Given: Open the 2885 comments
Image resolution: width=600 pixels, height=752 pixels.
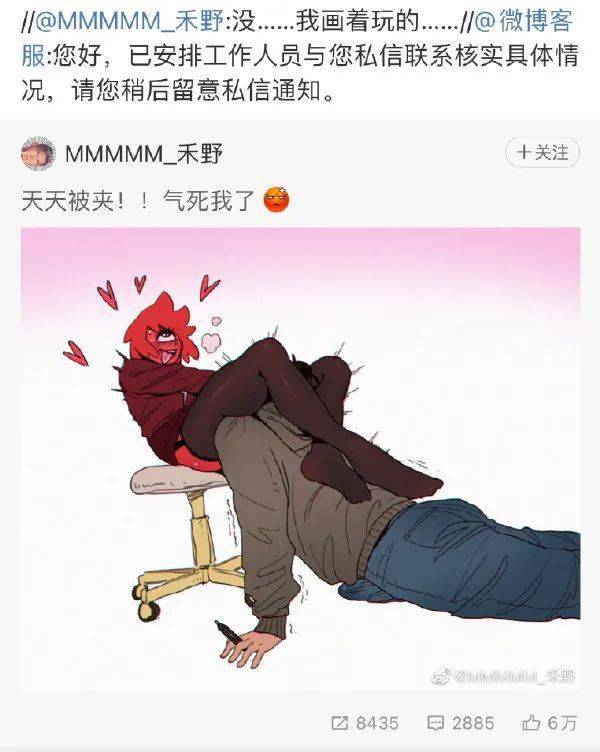Looking at the screenshot, I should point(460,722).
